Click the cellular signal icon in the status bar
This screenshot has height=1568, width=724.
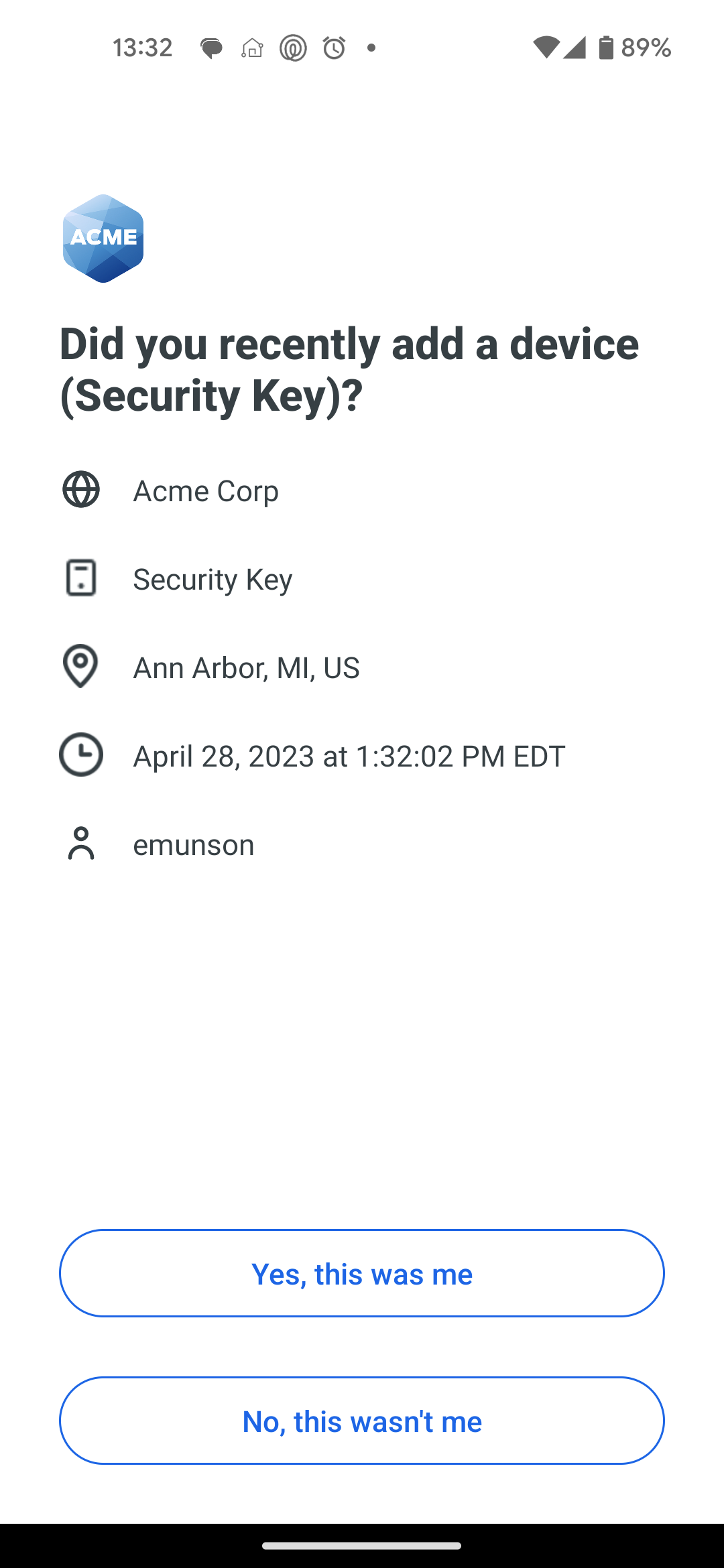coord(575,47)
